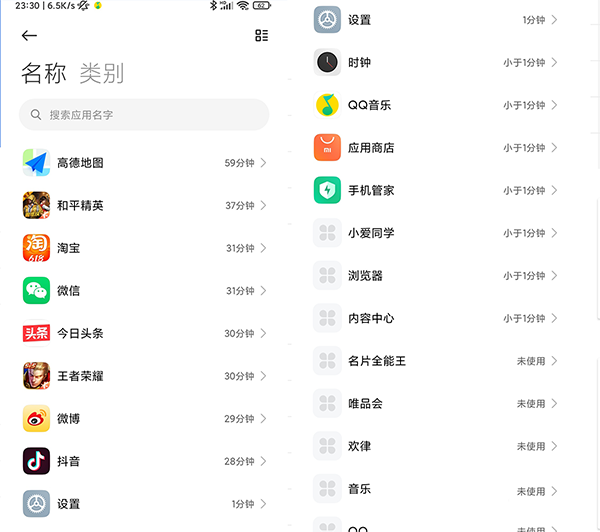The width and height of the screenshot is (600, 532).
Task: View 淘宝 usage details
Action: coord(145,248)
